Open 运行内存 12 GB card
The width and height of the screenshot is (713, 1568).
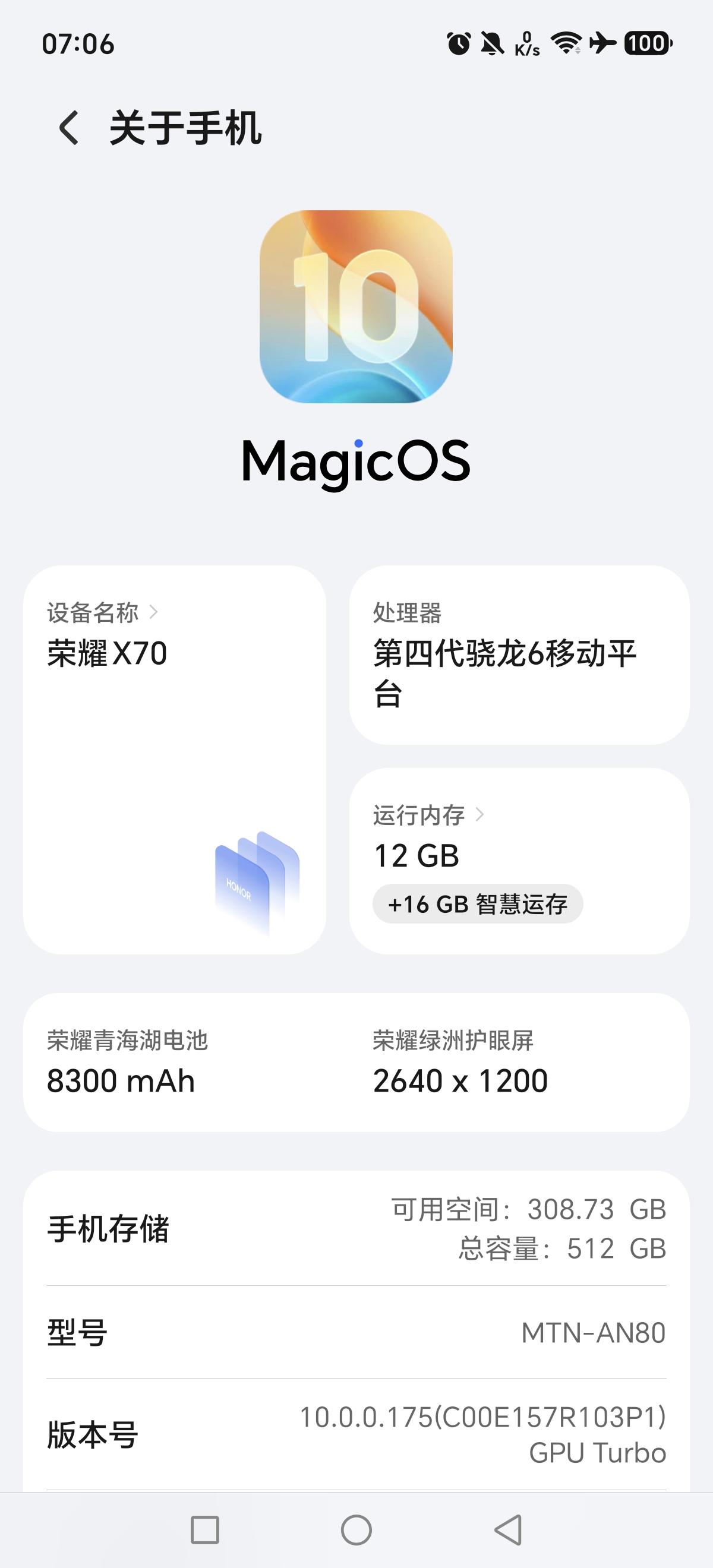pyautogui.click(x=519, y=861)
